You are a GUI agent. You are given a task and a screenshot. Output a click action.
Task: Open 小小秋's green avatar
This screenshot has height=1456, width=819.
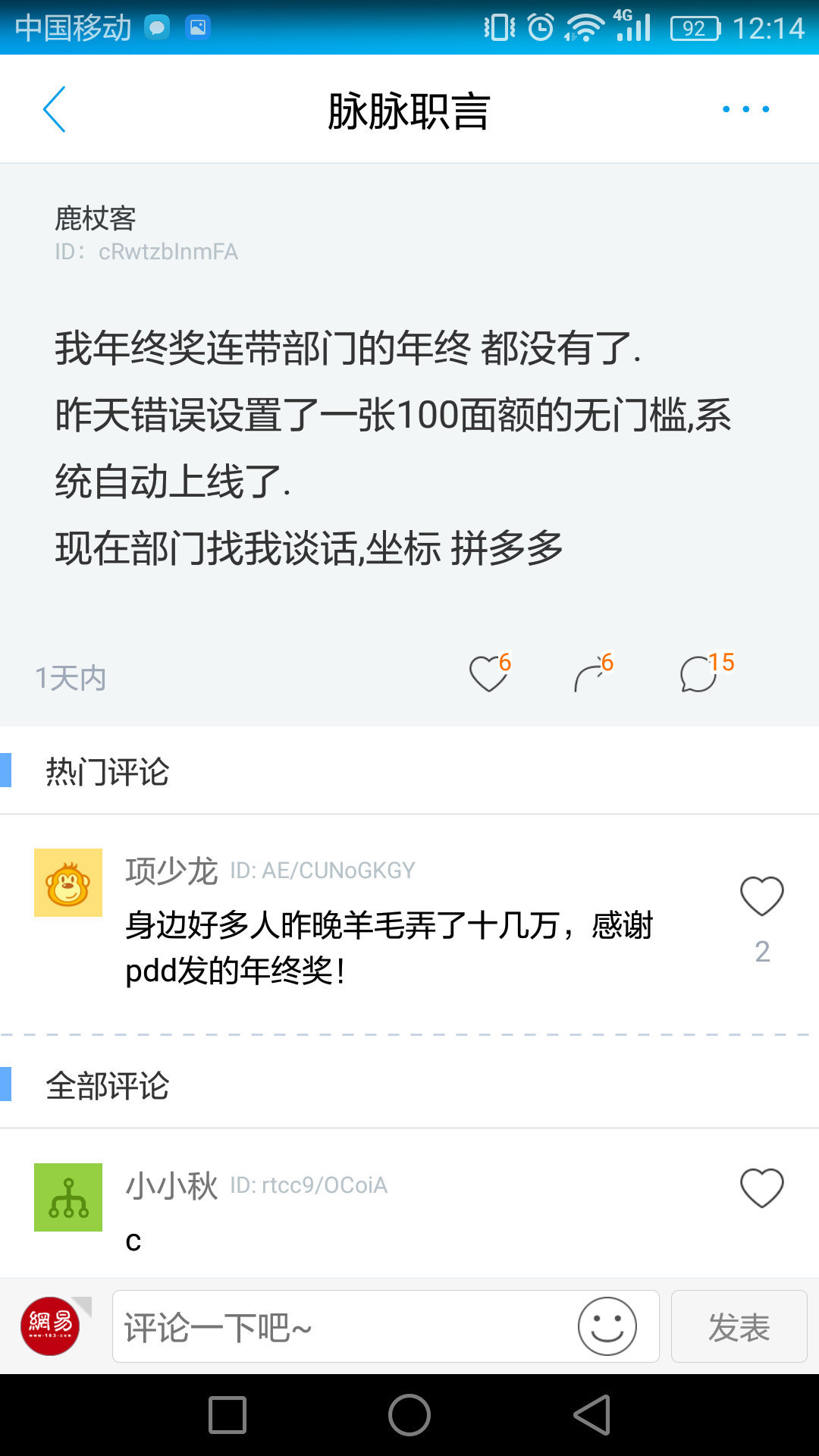pyautogui.click(x=68, y=1197)
